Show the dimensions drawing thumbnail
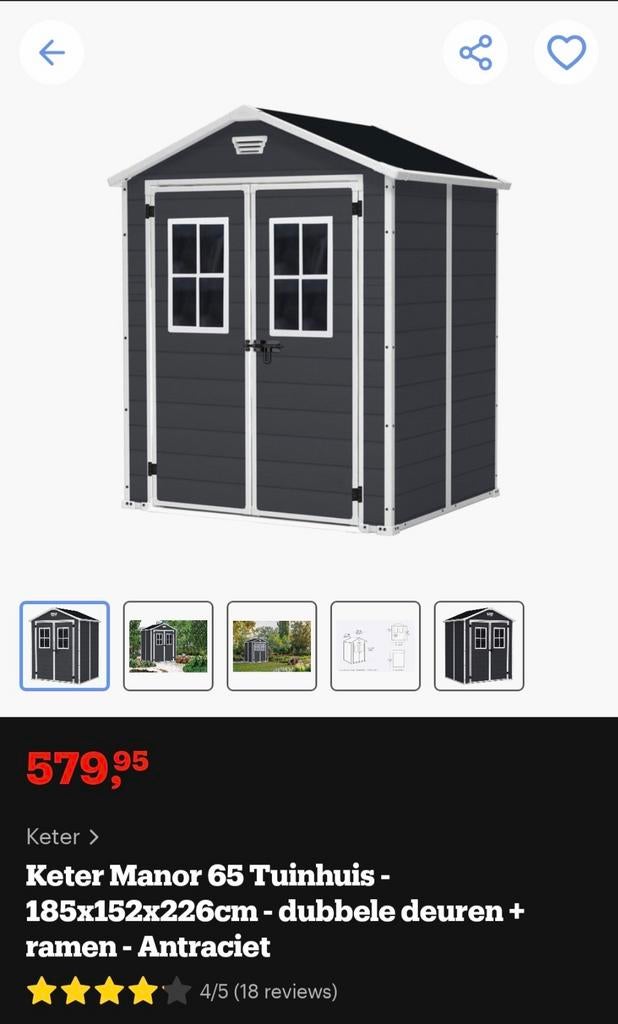This screenshot has width=618, height=1024. (375, 646)
